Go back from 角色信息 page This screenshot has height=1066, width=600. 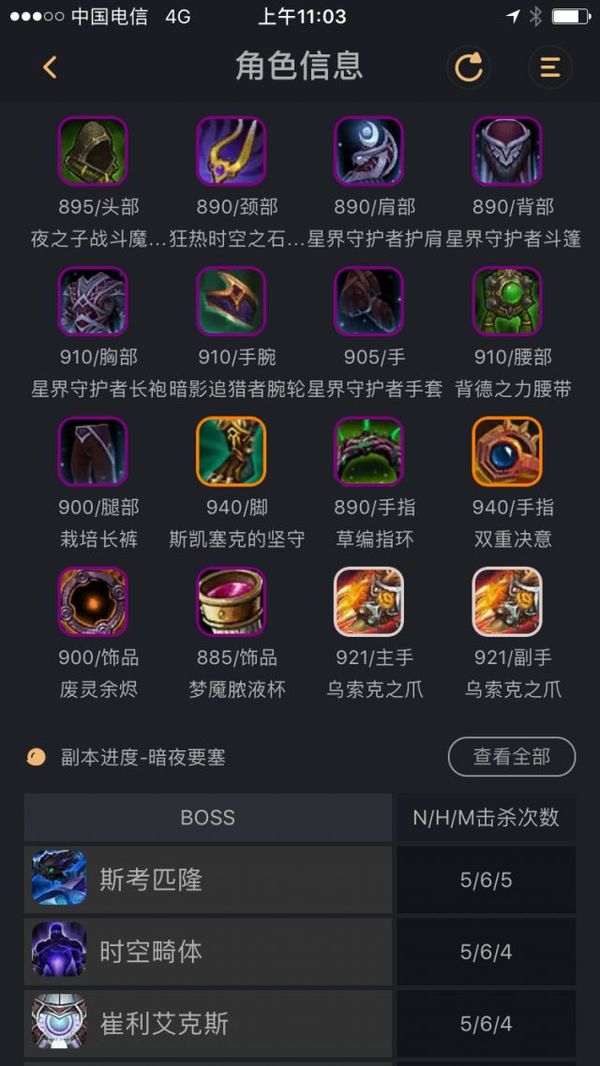tap(50, 67)
